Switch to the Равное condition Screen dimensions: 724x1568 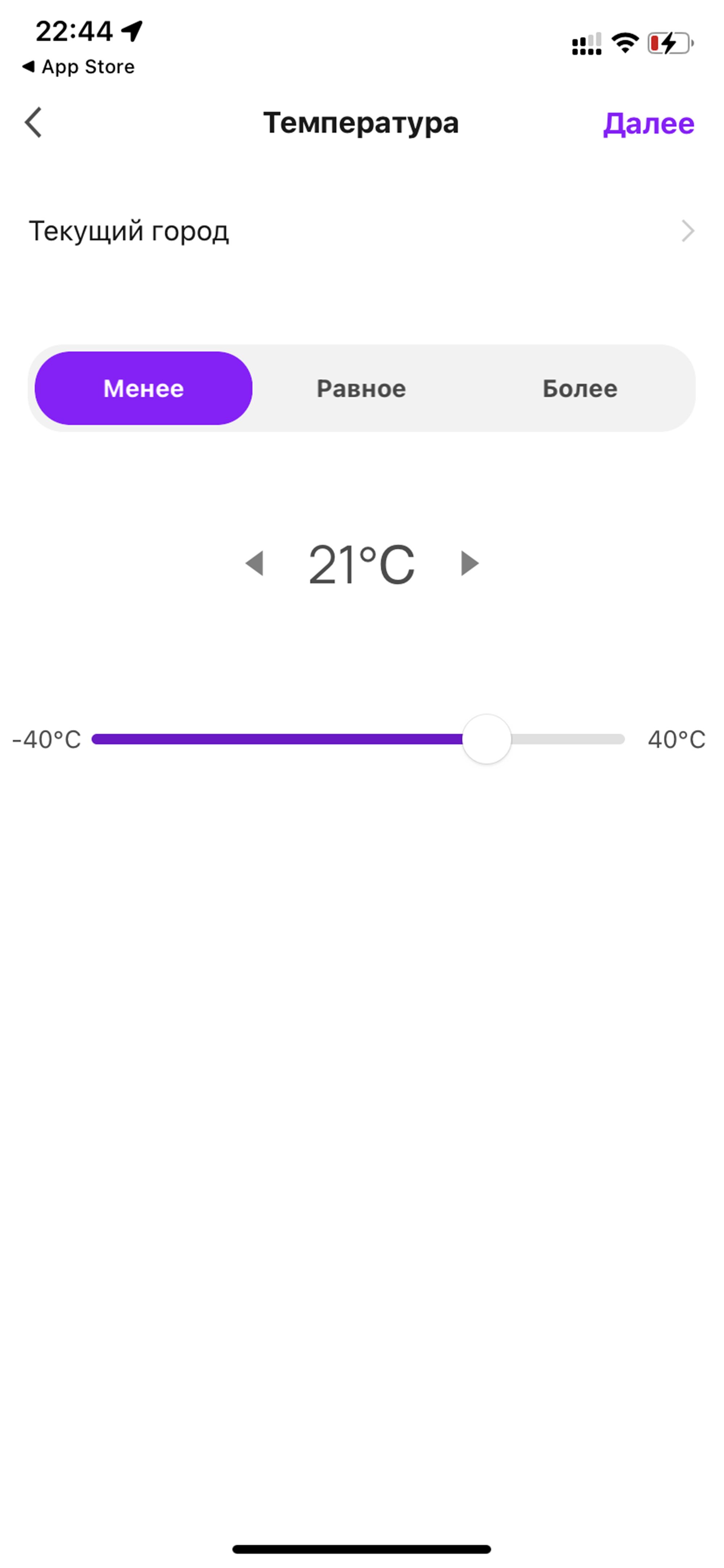(x=361, y=388)
